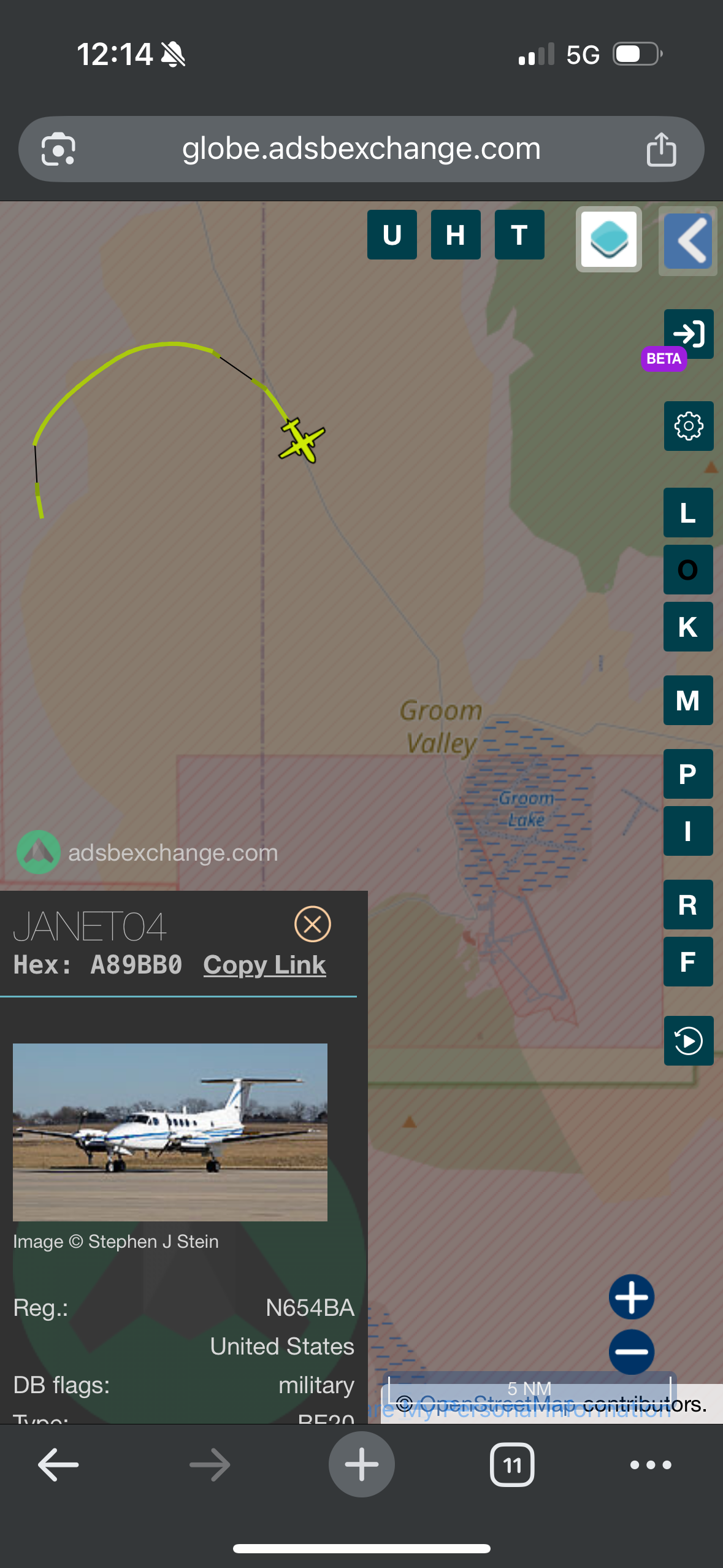Select the tracked aircraft on the map

302,440
